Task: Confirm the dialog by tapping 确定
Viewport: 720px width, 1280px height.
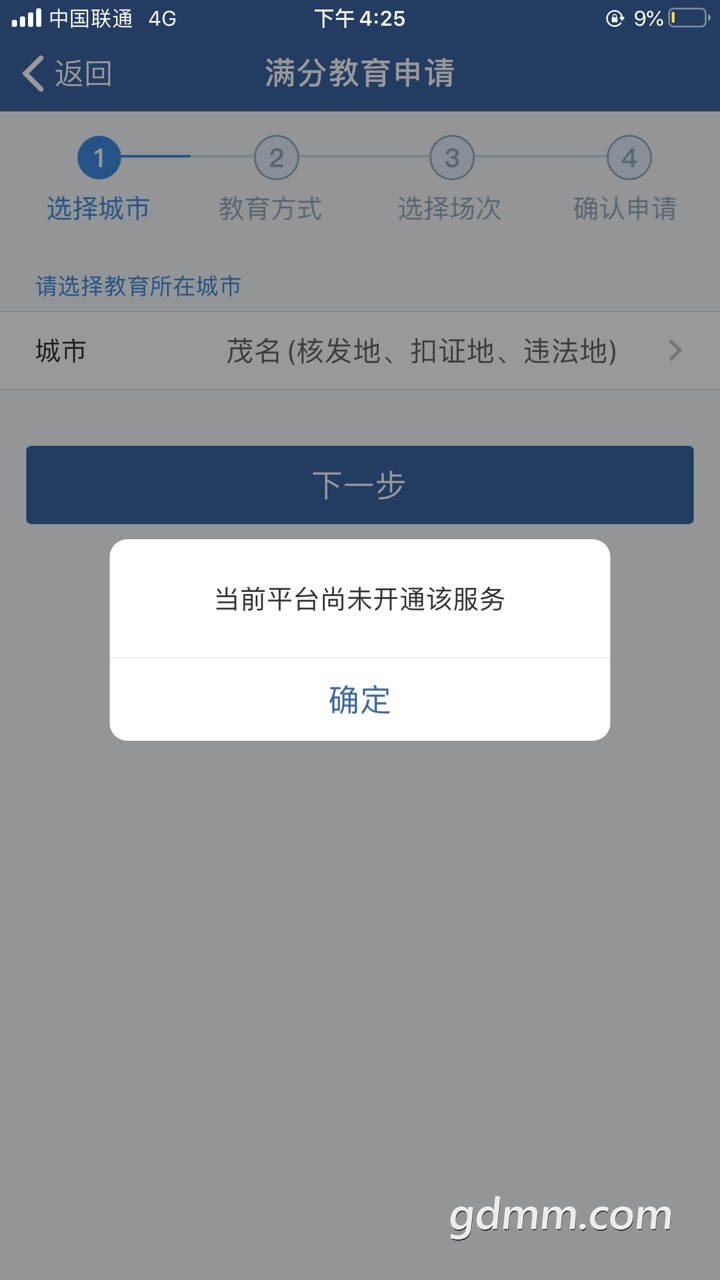Action: click(360, 699)
